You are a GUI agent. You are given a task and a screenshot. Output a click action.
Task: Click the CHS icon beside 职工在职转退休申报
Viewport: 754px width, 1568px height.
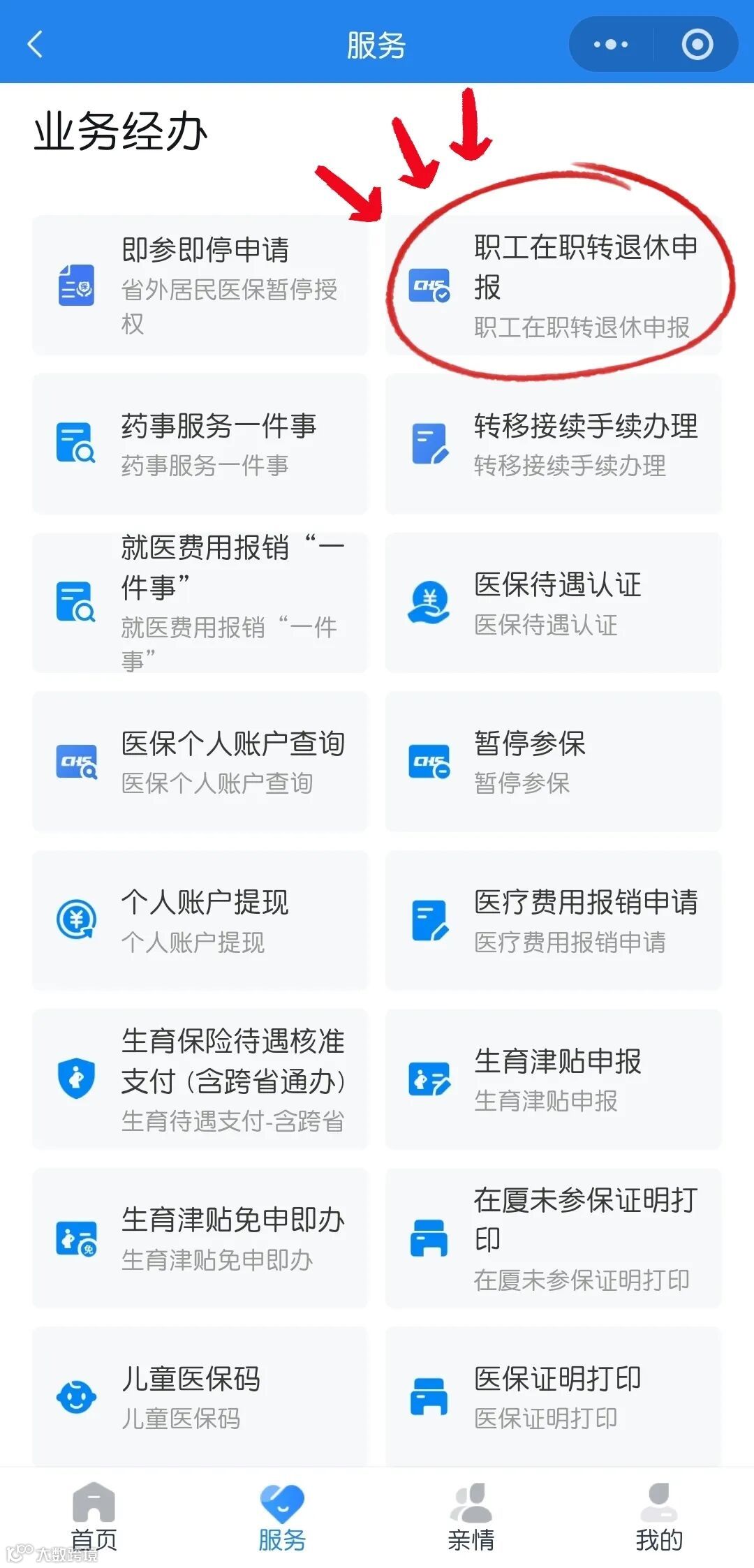coord(430,284)
